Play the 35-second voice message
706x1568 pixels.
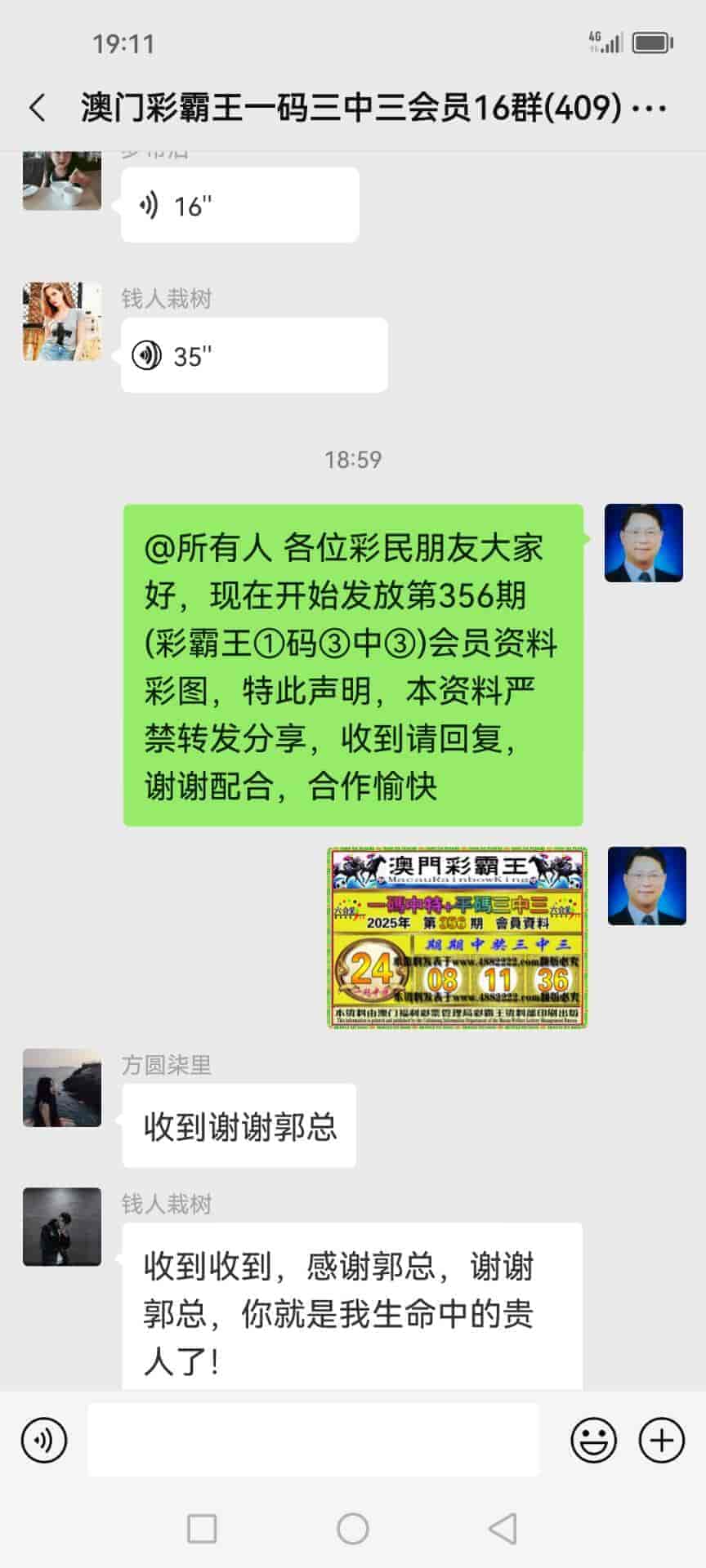253,356
